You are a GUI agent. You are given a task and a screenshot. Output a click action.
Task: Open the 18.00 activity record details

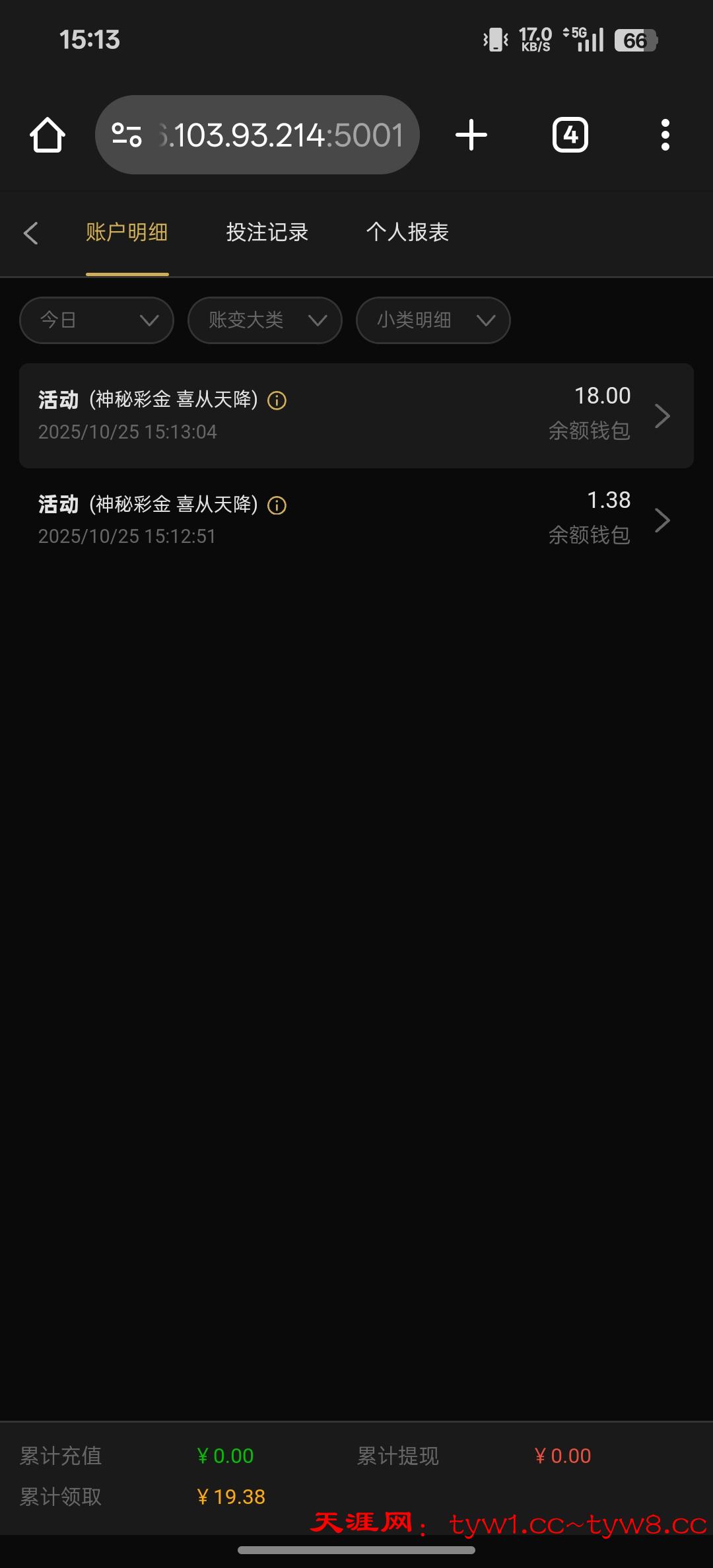tap(662, 416)
